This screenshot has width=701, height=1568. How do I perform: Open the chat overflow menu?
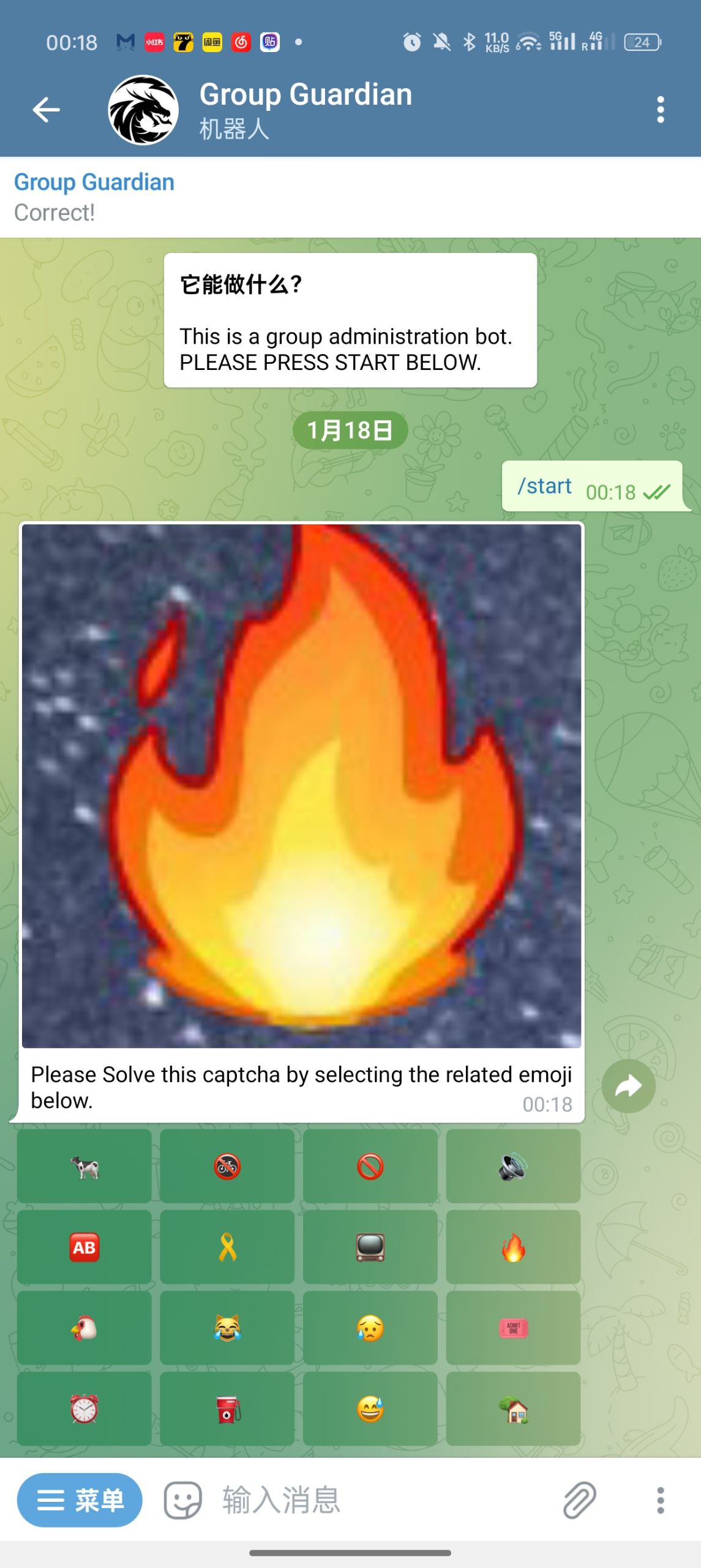coord(660,110)
